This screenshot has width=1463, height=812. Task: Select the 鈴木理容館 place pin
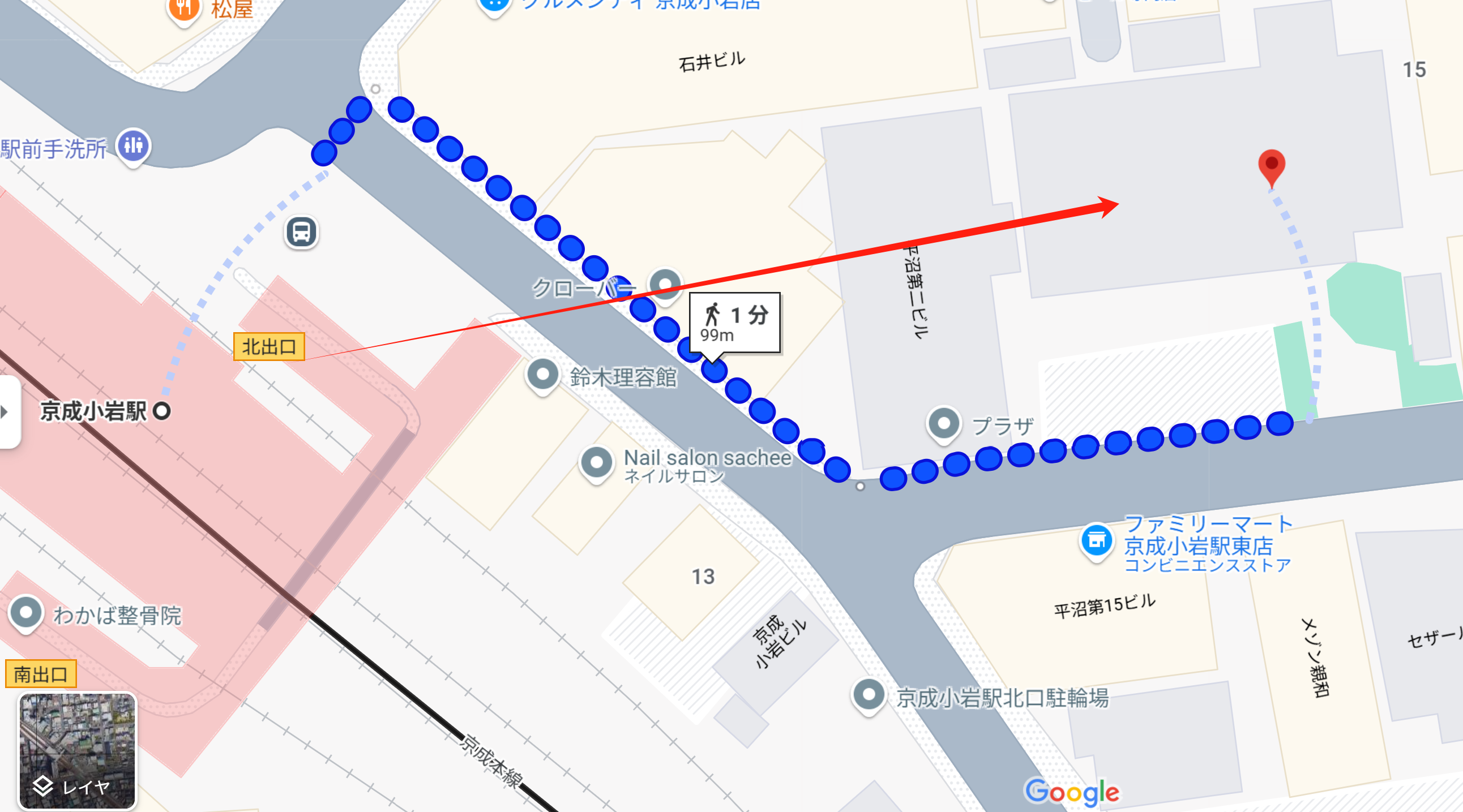543,375
